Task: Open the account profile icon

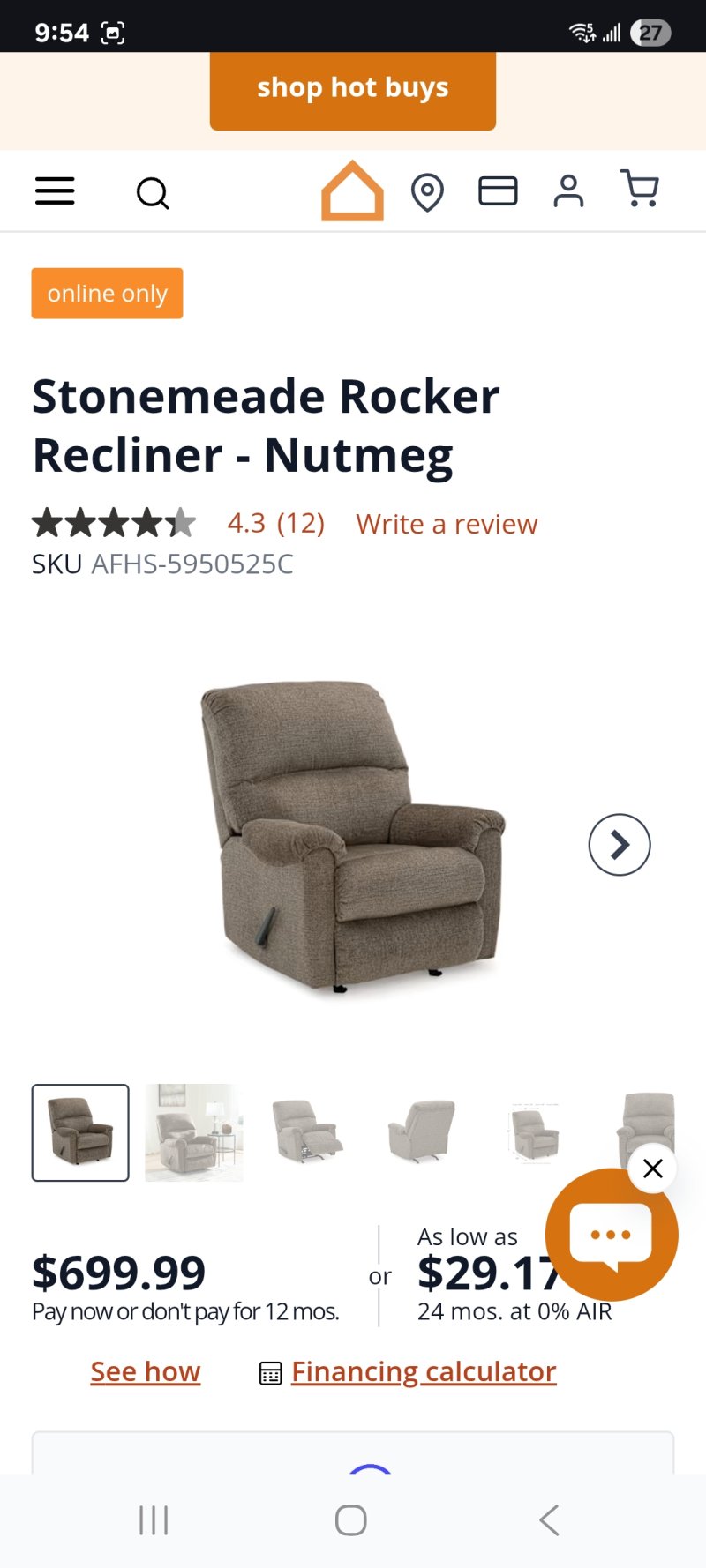Action: pyautogui.click(x=568, y=190)
